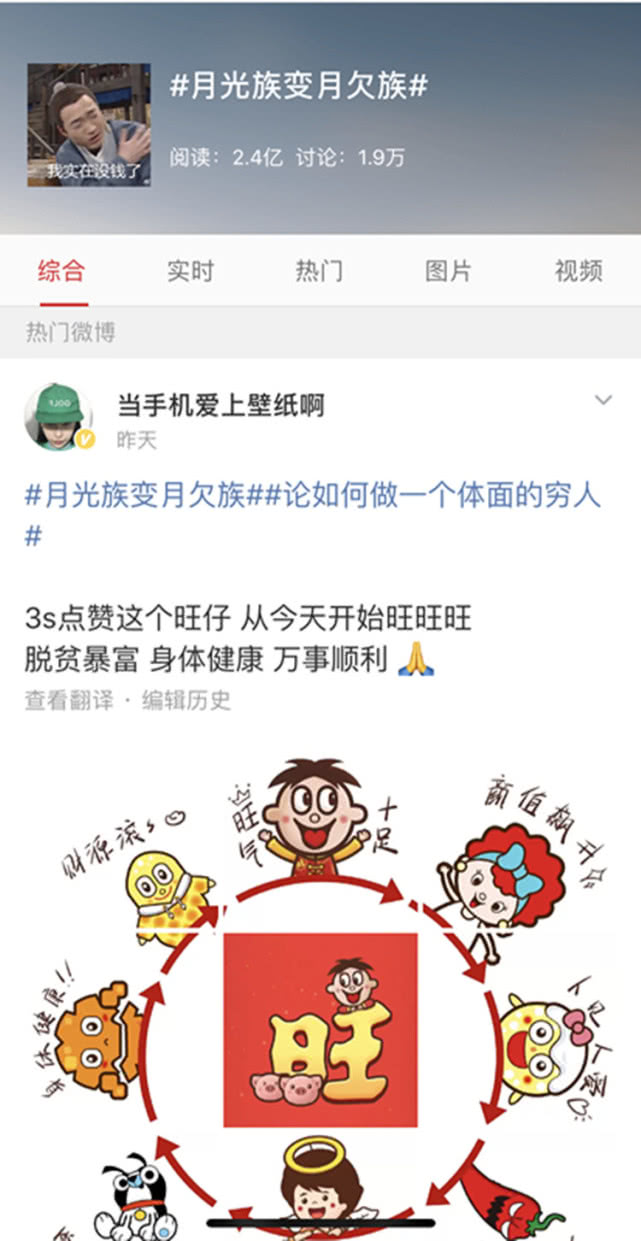Switch to the 视频 tab
The image size is (641, 1241).
[x=578, y=270]
